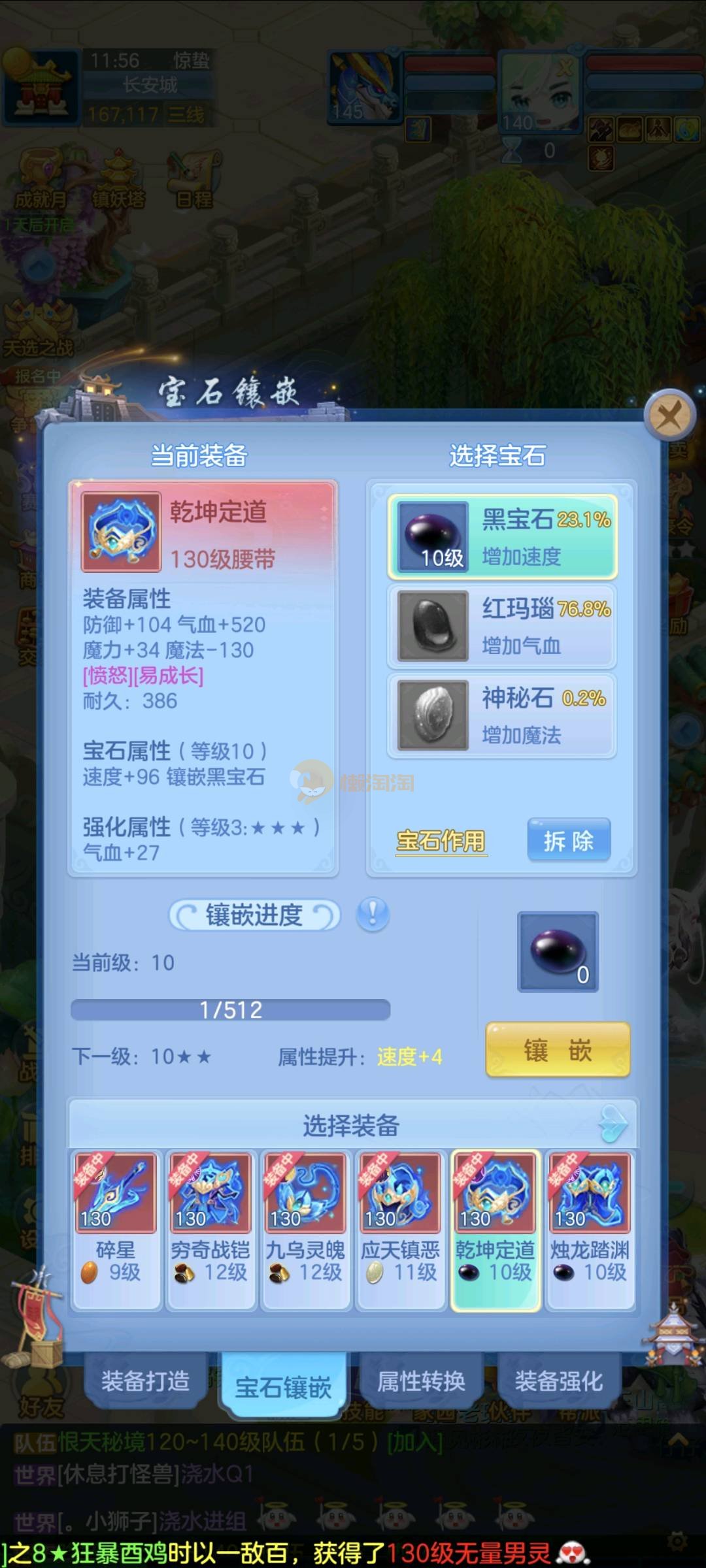The image size is (706, 1568).
Task: Select the 应天镇恶 11级 equipment
Action: pos(400,1230)
